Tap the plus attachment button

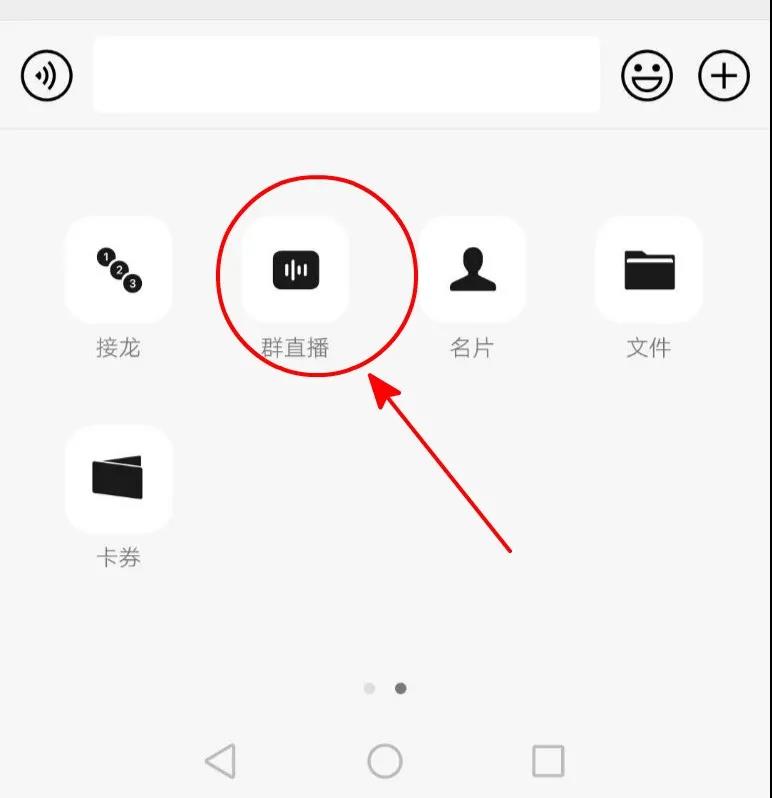coord(724,76)
